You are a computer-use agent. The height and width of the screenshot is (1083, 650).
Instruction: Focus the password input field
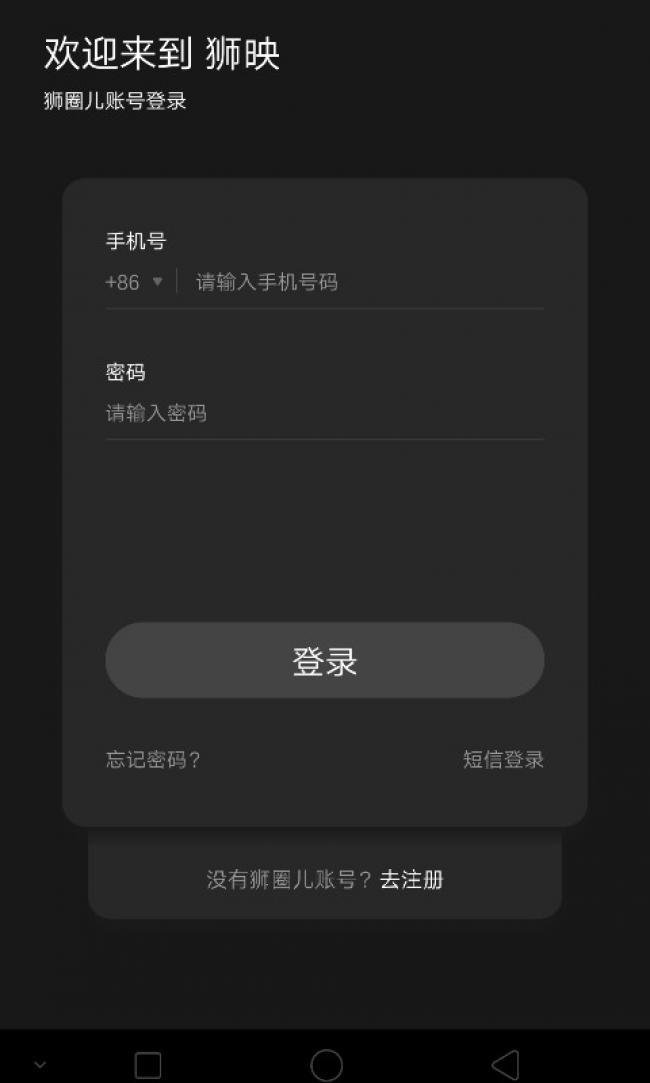pos(324,413)
